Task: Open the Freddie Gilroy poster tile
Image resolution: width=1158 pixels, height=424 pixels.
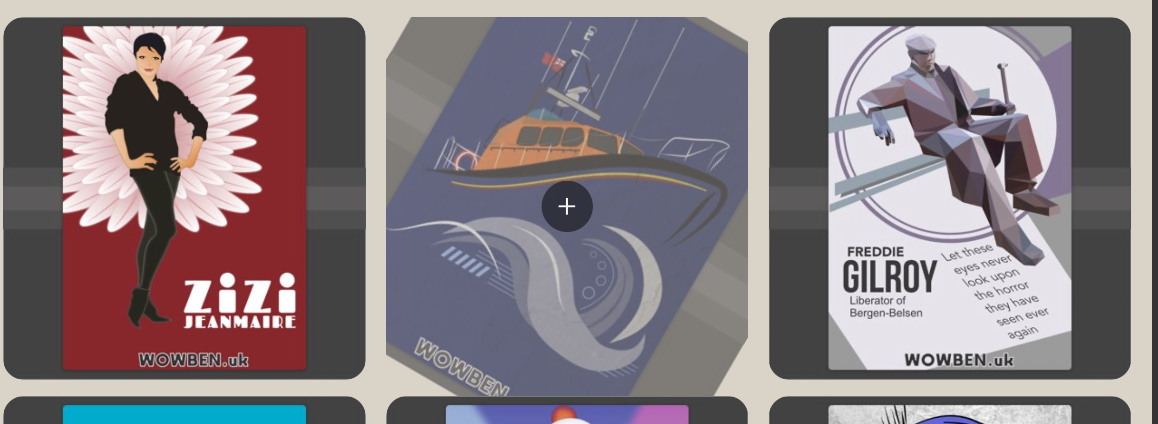Action: pyautogui.click(x=949, y=198)
